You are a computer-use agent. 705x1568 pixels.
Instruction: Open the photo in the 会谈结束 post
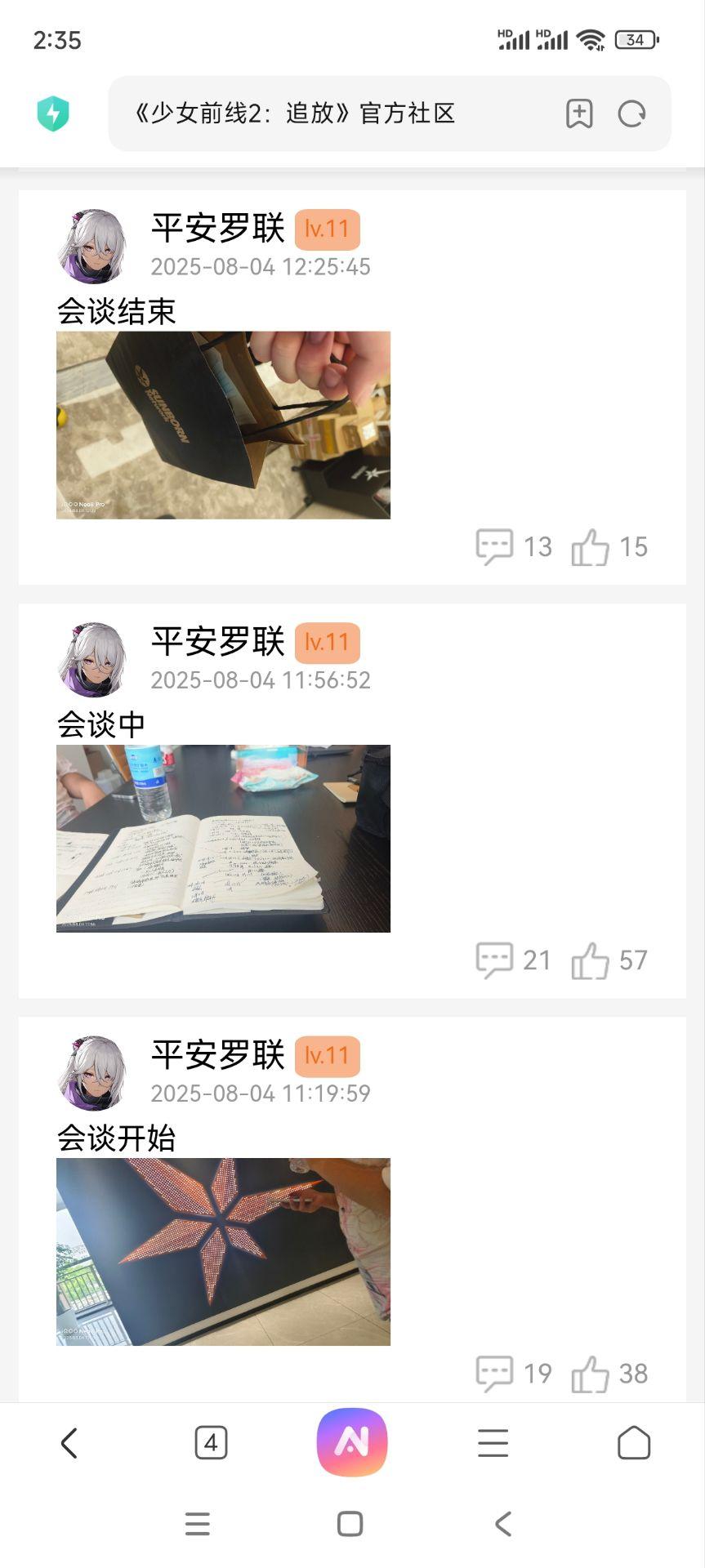[223, 425]
